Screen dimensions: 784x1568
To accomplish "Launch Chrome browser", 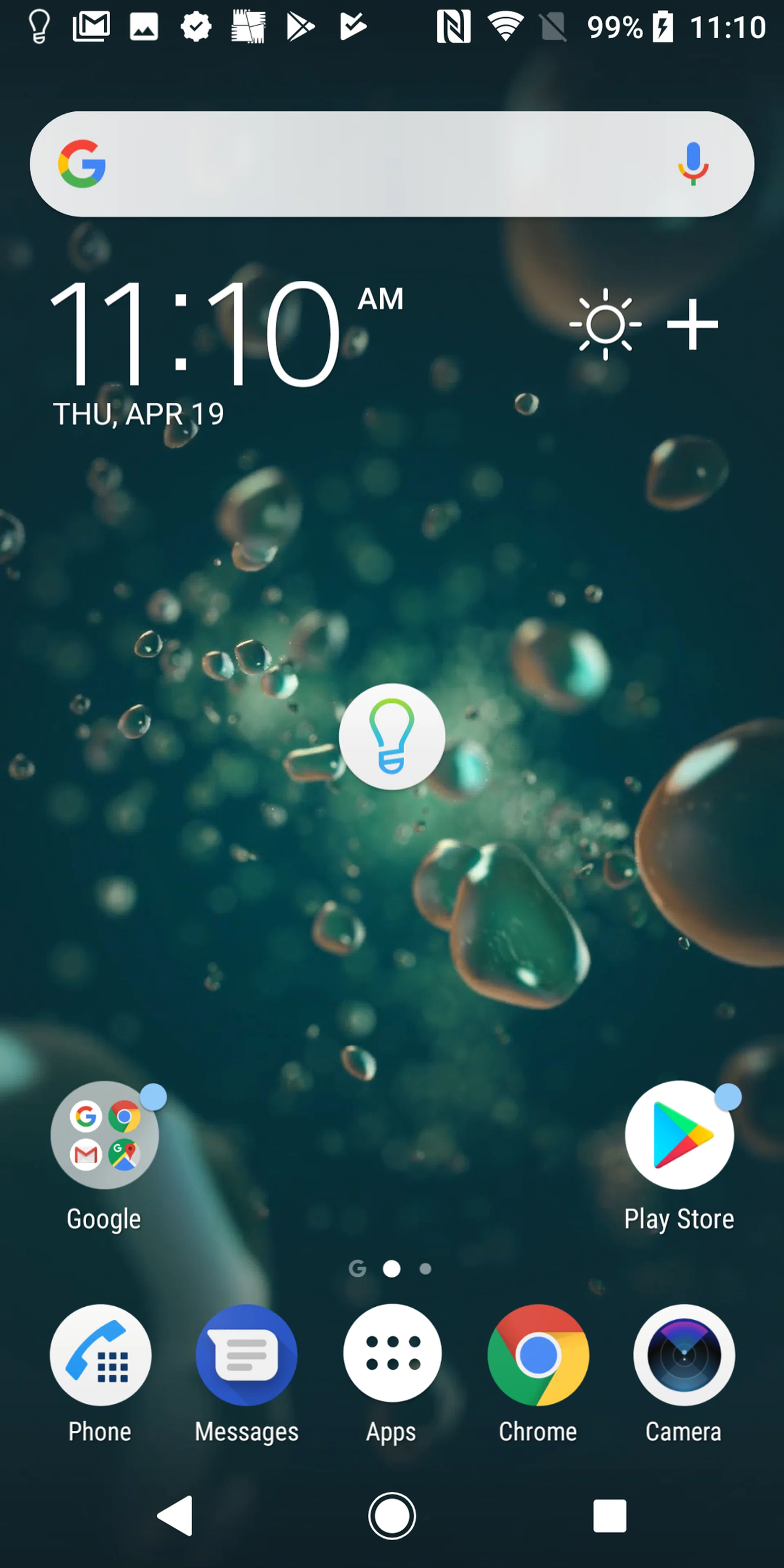I will click(x=538, y=1355).
